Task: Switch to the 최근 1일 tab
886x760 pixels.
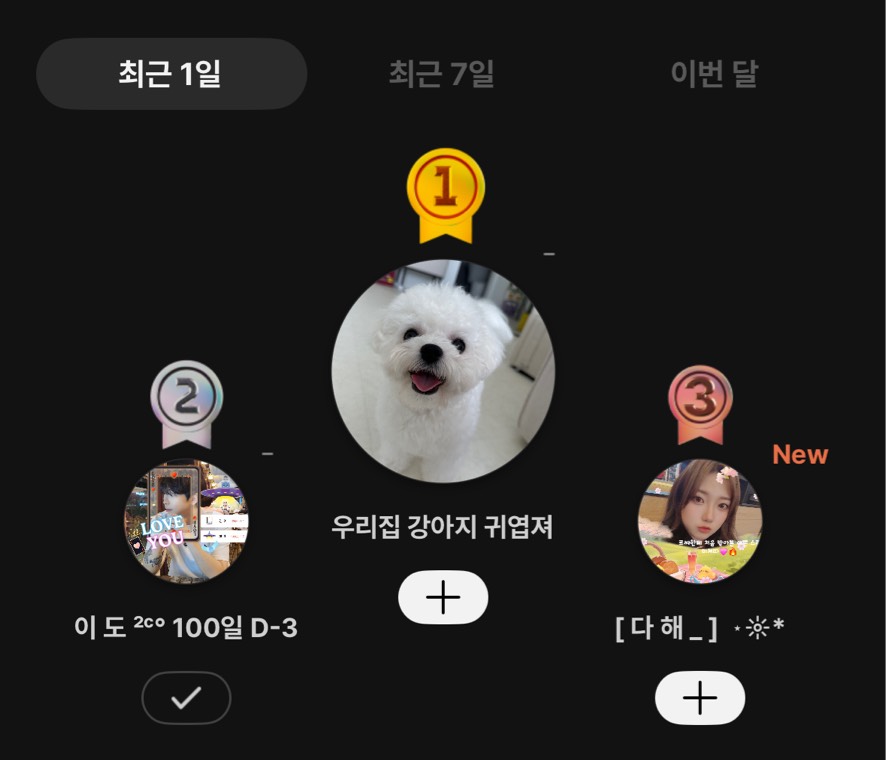Action: click(171, 74)
